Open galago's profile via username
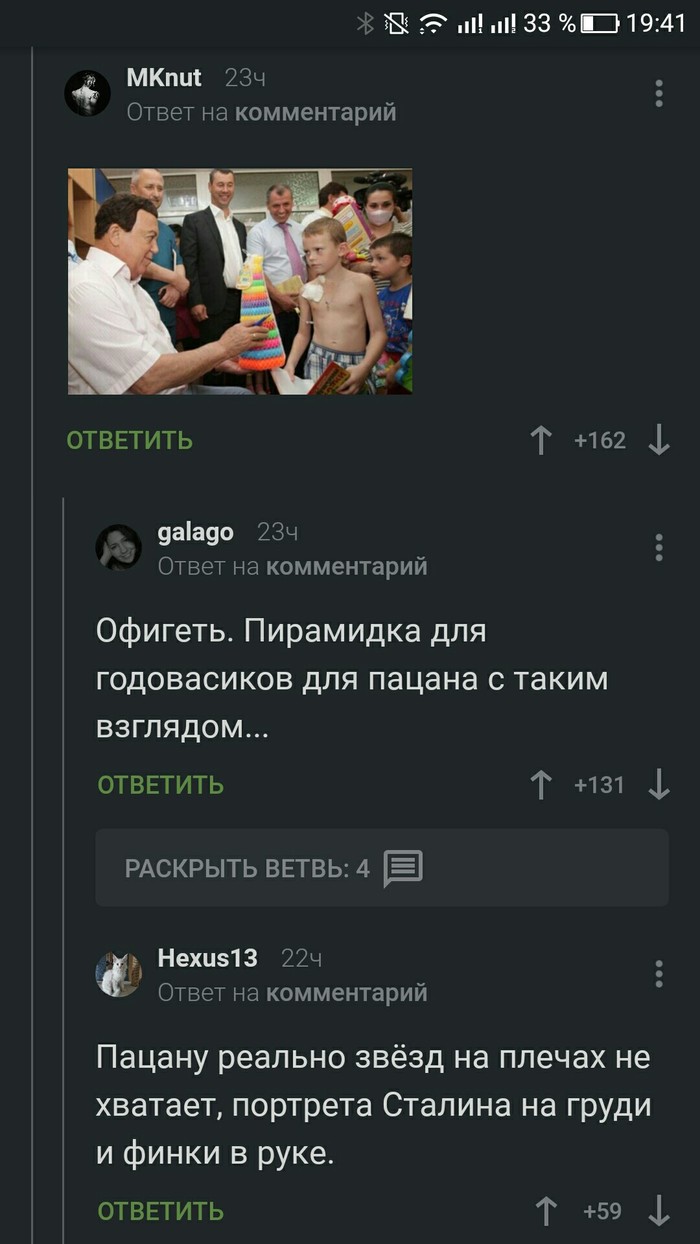Image resolution: width=700 pixels, height=1244 pixels. point(195,532)
